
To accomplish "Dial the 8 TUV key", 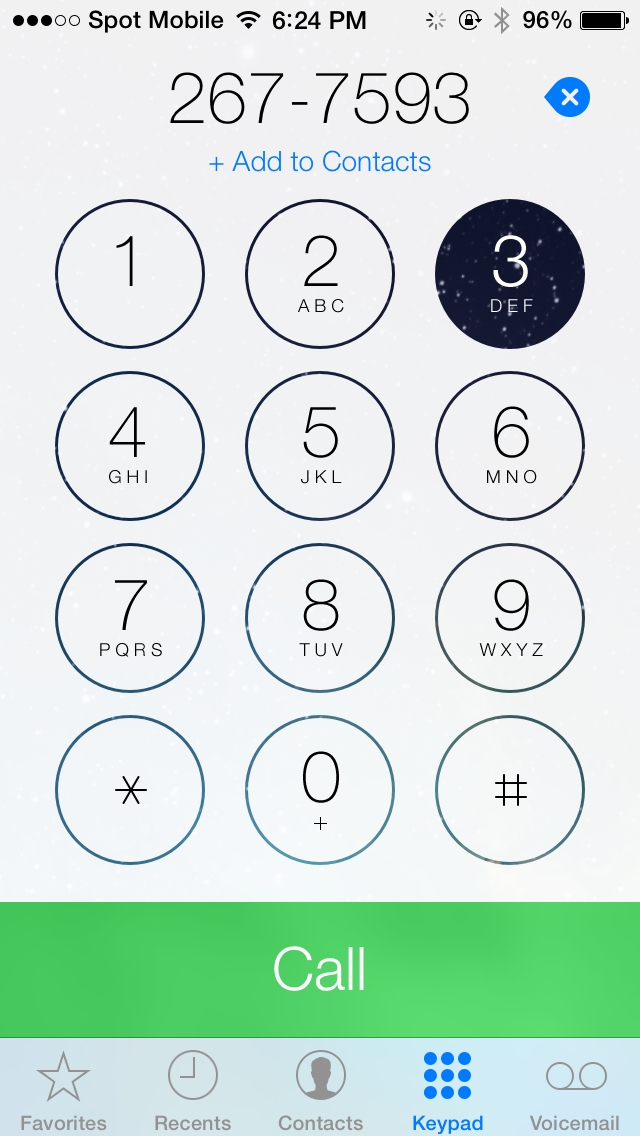I will [320, 618].
